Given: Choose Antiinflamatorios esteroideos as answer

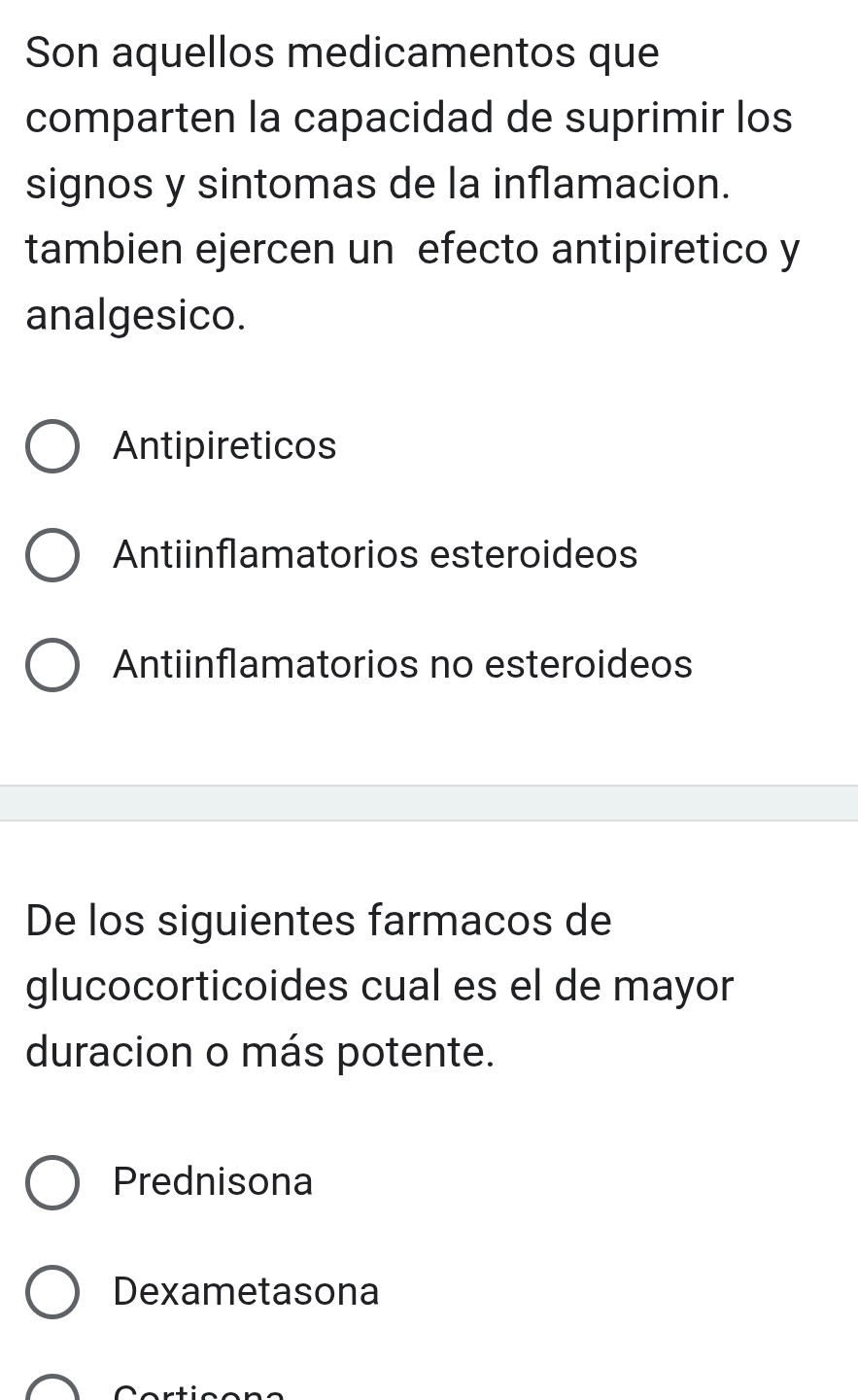Looking at the screenshot, I should click(x=52, y=556).
